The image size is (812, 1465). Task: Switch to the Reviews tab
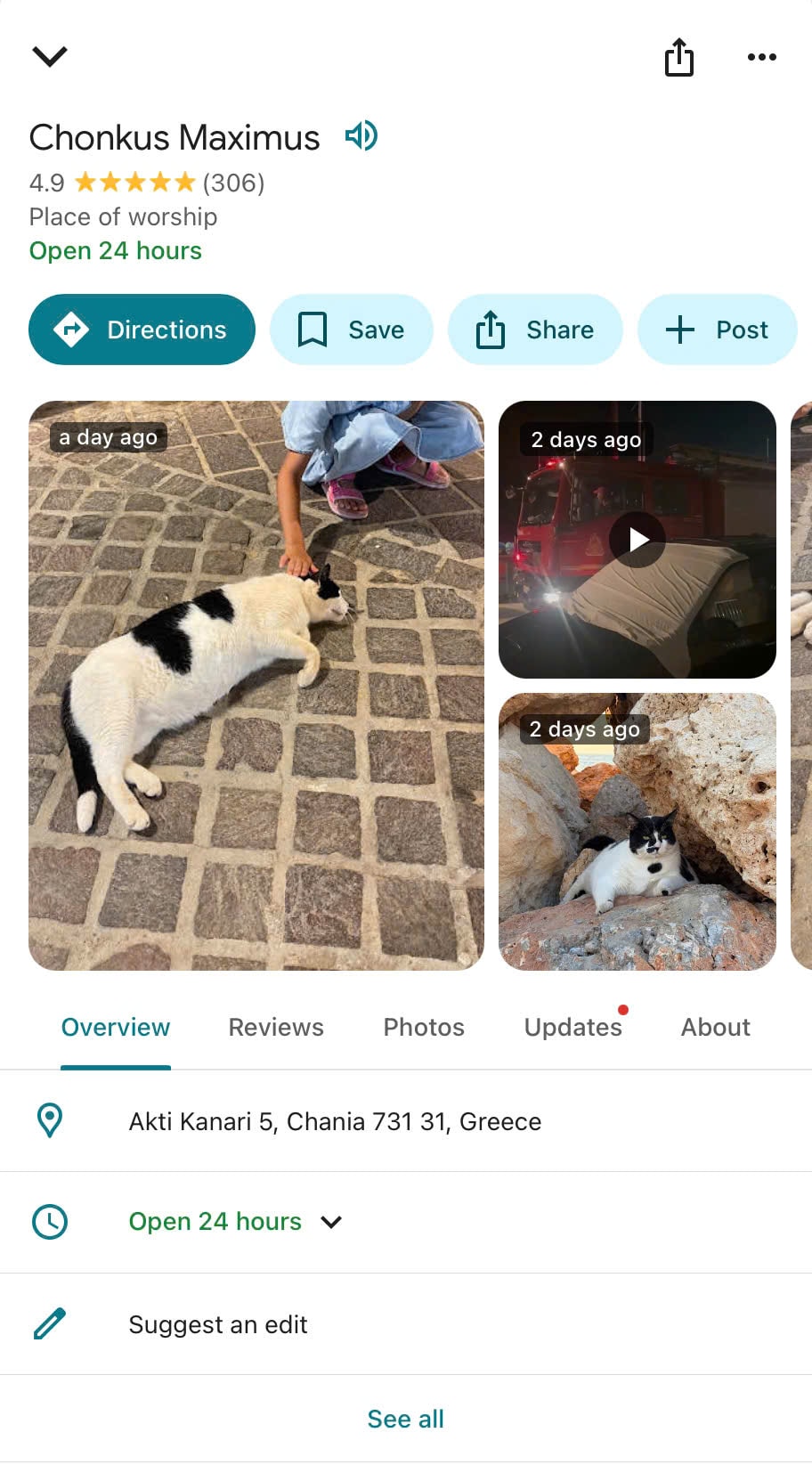tap(276, 1027)
